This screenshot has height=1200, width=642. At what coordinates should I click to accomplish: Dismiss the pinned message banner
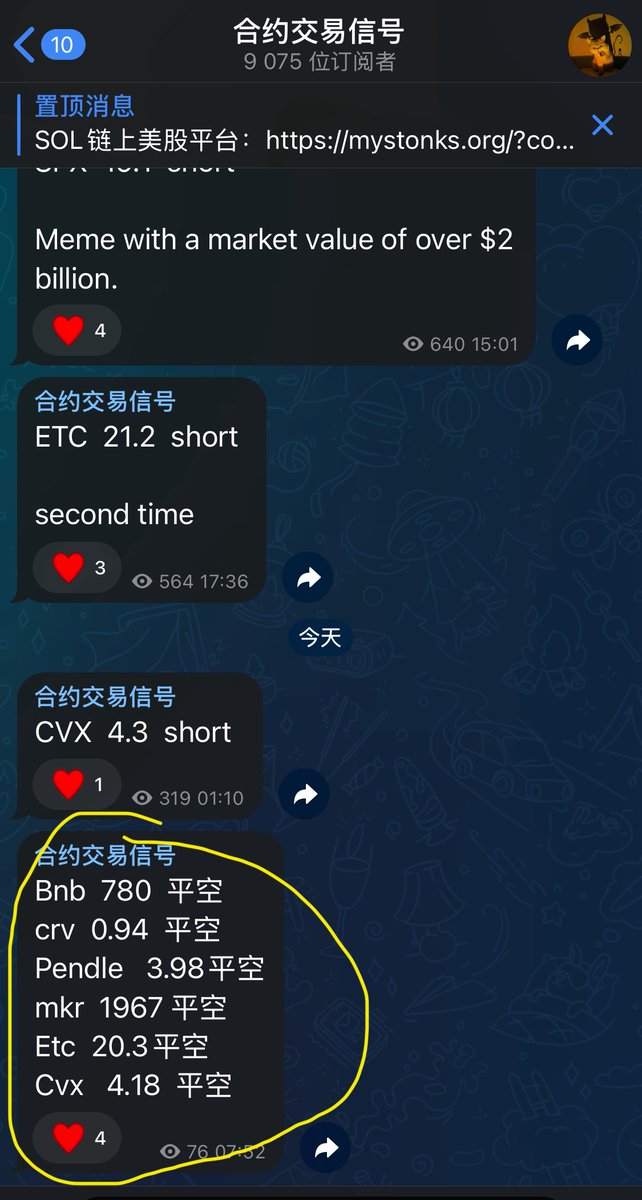pos(602,124)
